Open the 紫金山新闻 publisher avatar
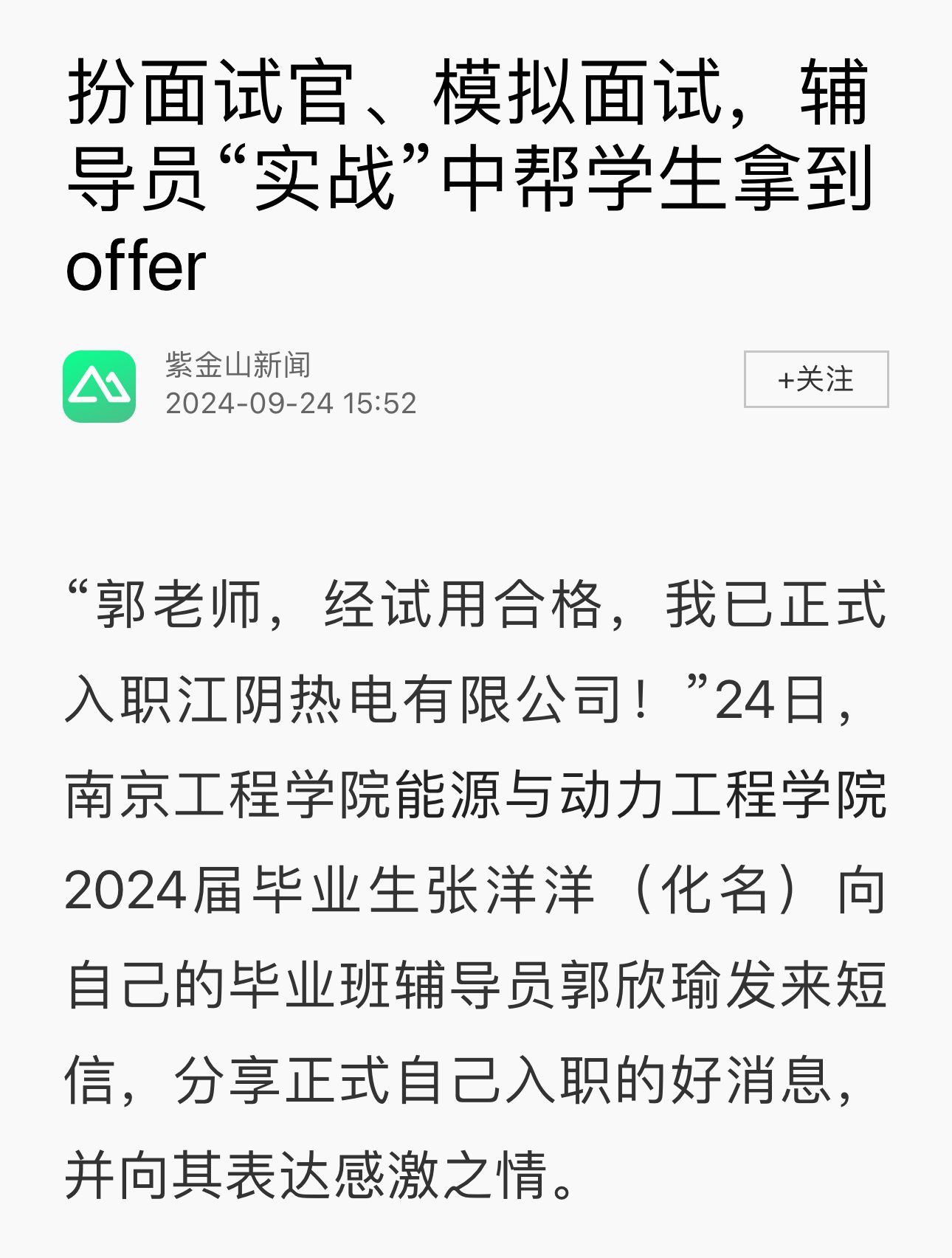The height and width of the screenshot is (1258, 952). coord(100,386)
